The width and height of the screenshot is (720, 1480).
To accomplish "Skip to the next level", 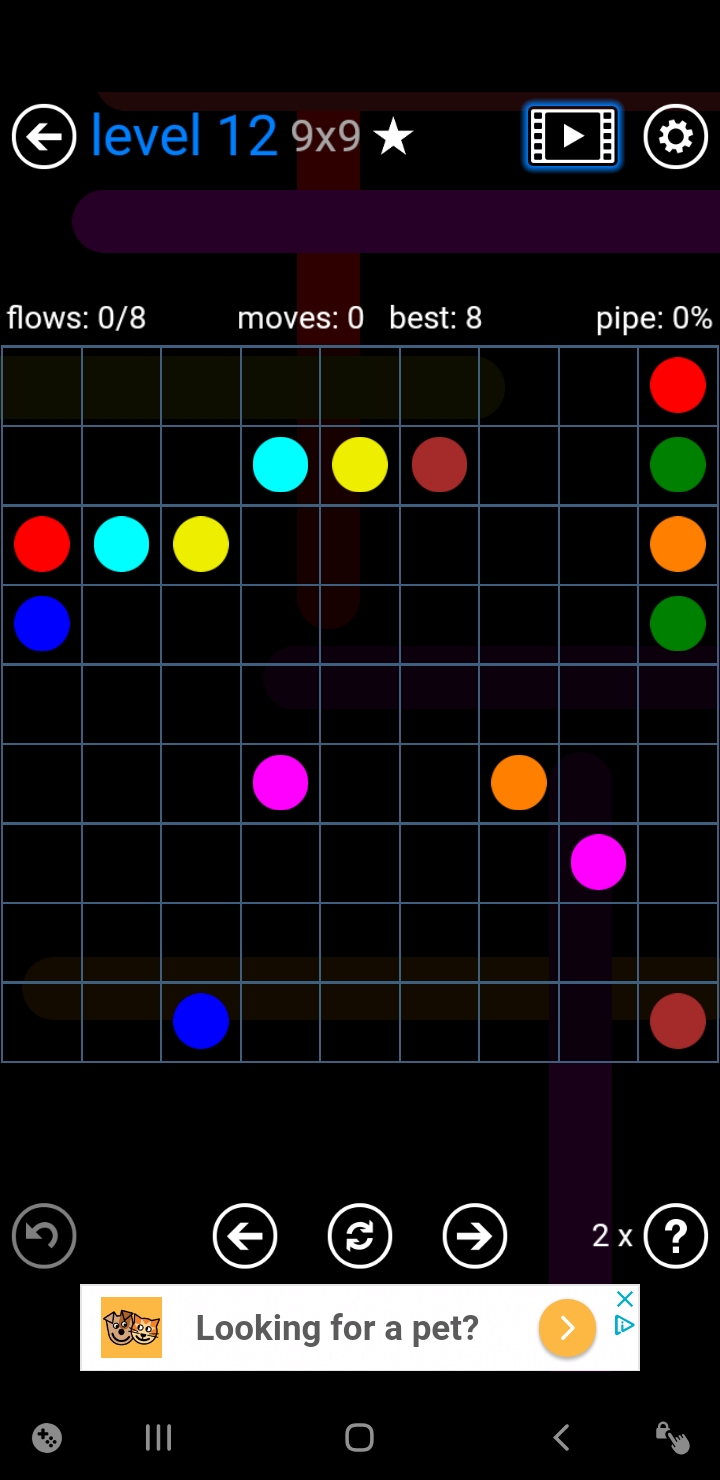I will (x=475, y=1236).
